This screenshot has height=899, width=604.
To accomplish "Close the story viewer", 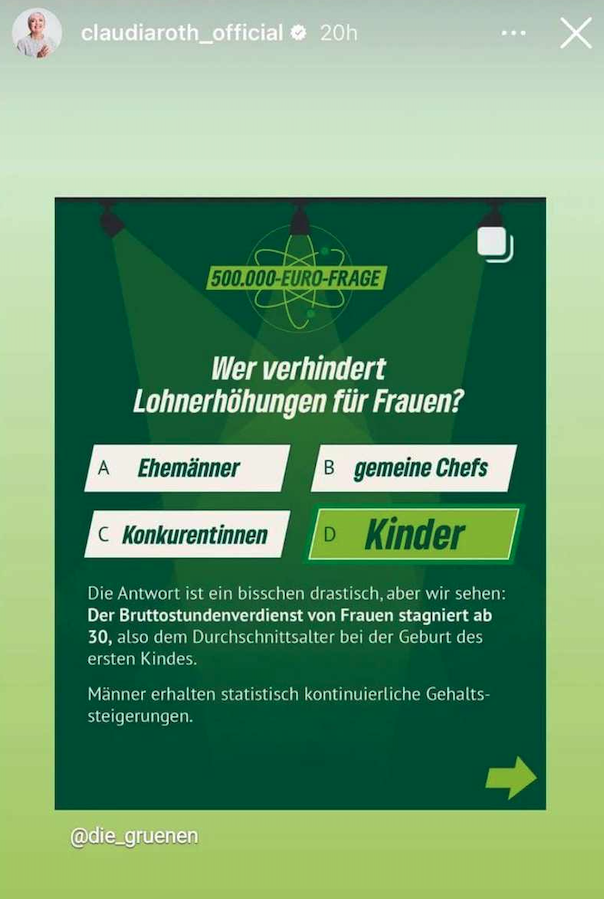I will click(x=575, y=33).
